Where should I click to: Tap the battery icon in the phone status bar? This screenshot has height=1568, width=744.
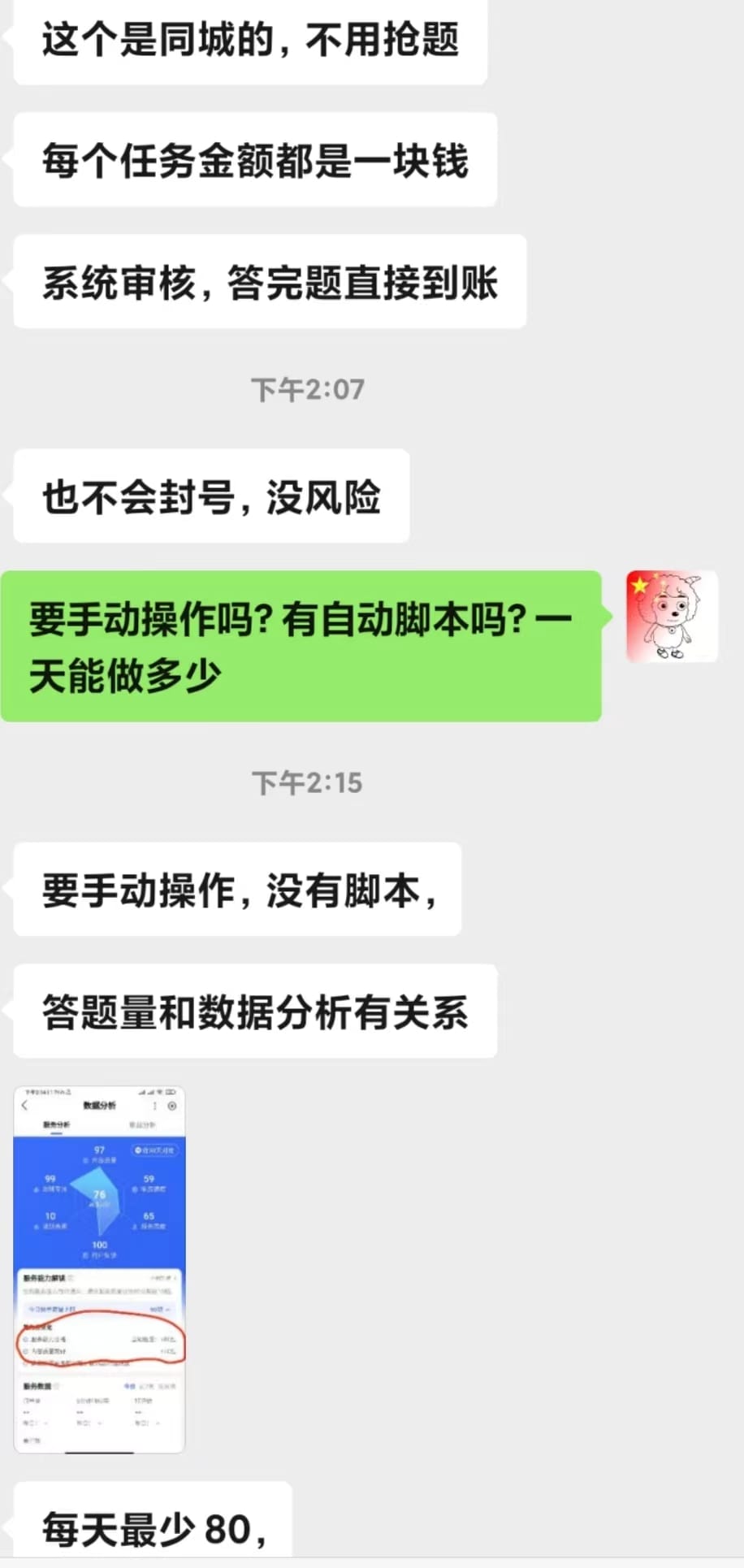click(x=169, y=1093)
